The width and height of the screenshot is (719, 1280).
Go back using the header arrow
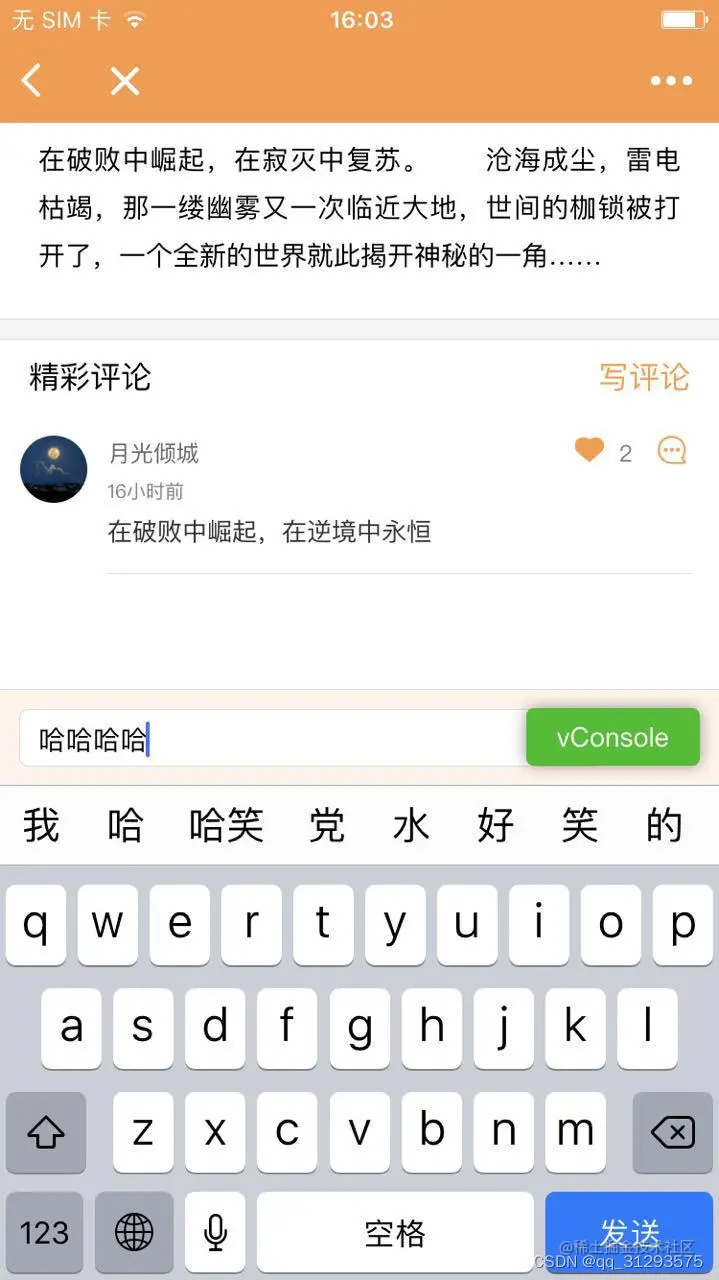point(32,80)
